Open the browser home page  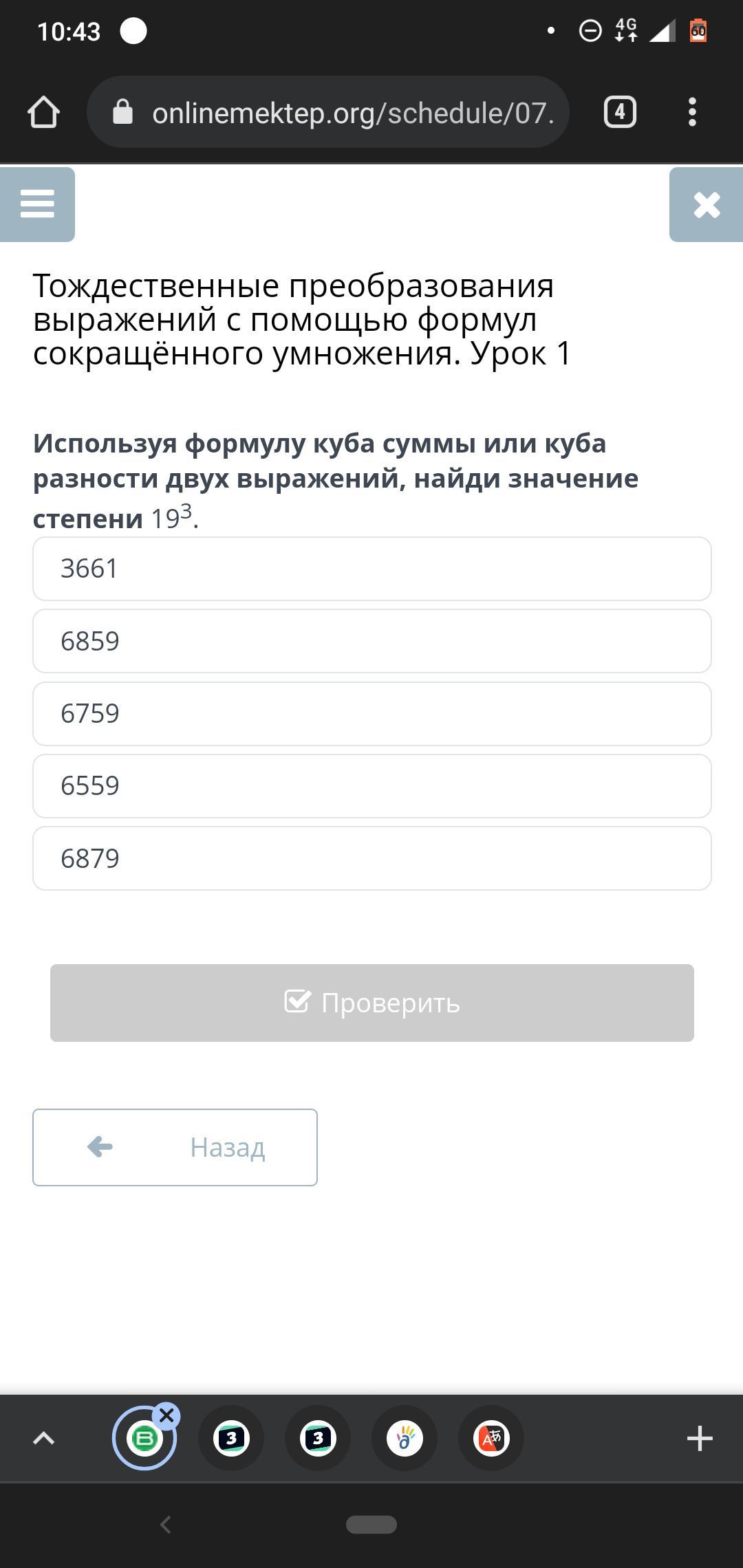click(43, 112)
